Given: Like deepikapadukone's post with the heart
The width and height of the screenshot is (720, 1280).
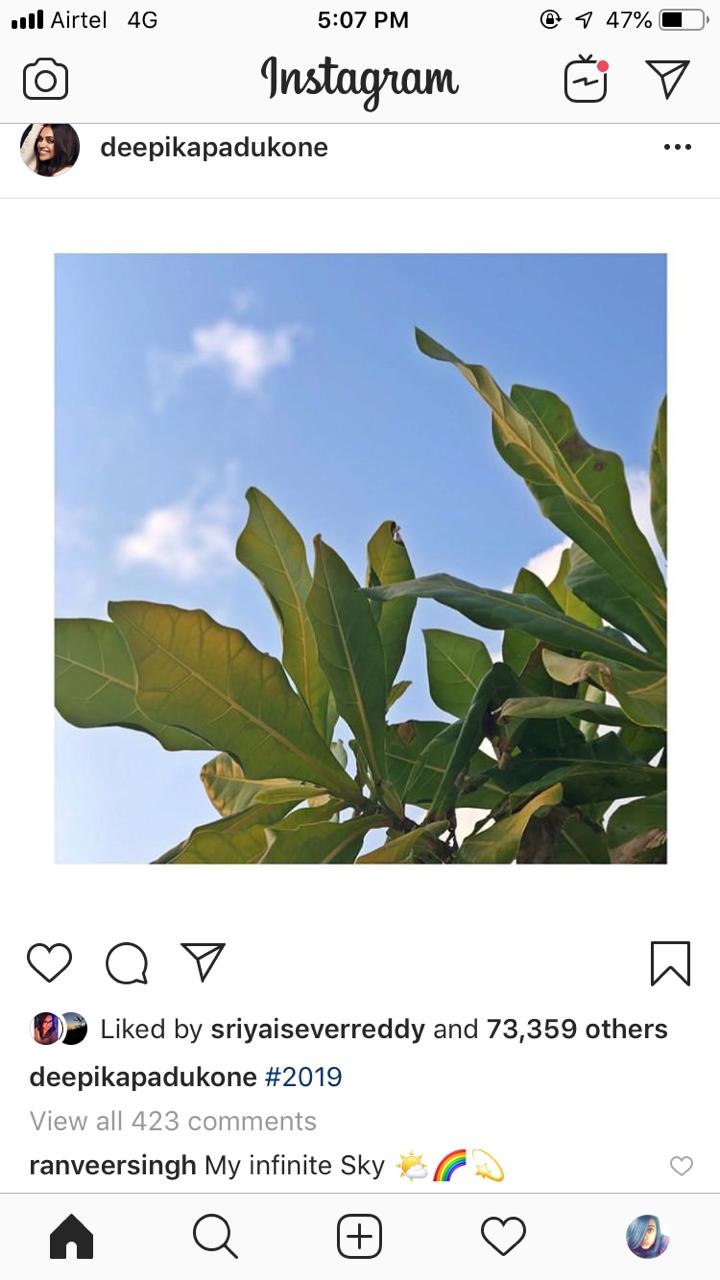Looking at the screenshot, I should (49, 963).
